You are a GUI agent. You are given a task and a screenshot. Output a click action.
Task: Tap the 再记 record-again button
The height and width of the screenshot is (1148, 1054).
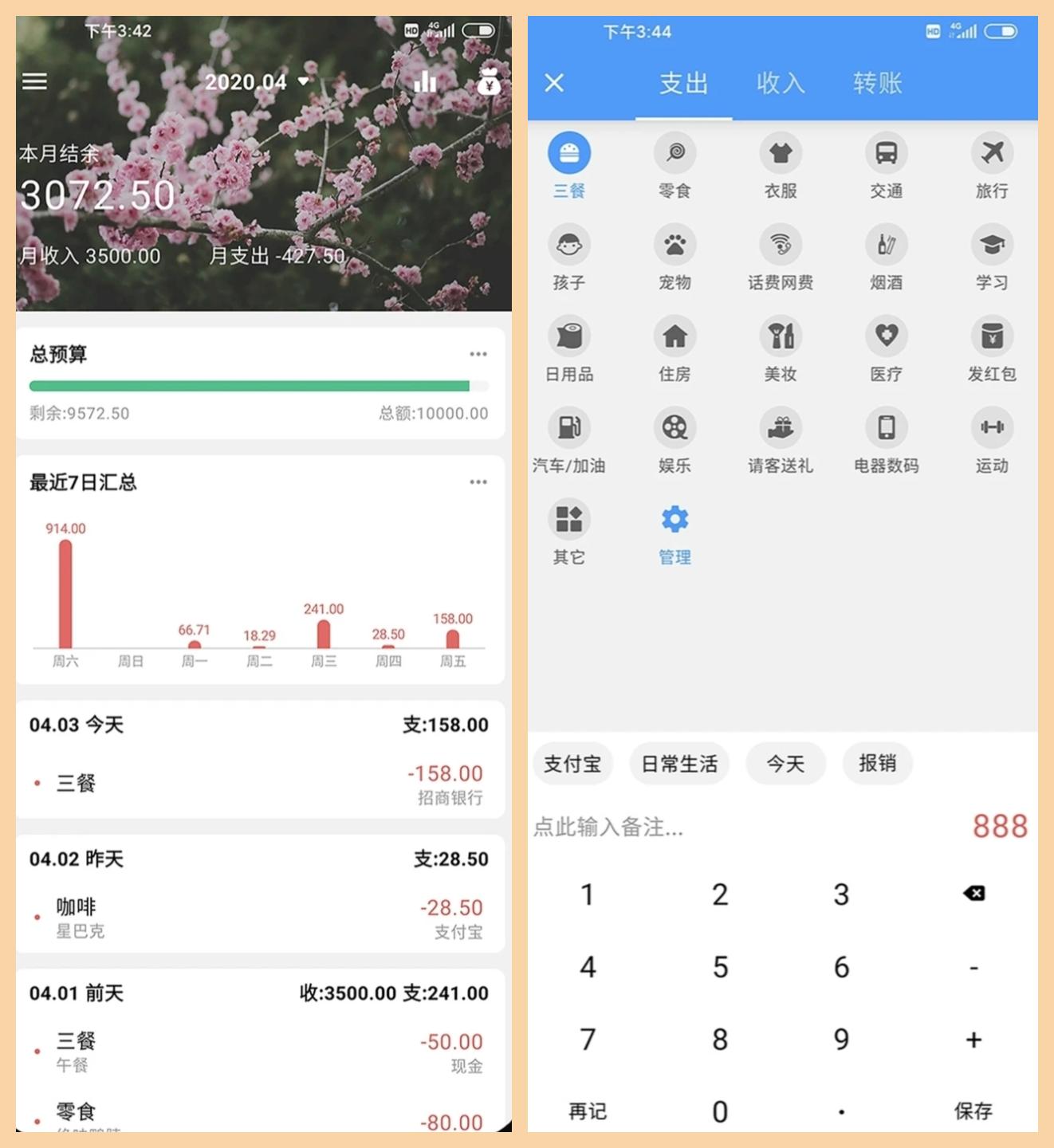pyautogui.click(x=588, y=1110)
